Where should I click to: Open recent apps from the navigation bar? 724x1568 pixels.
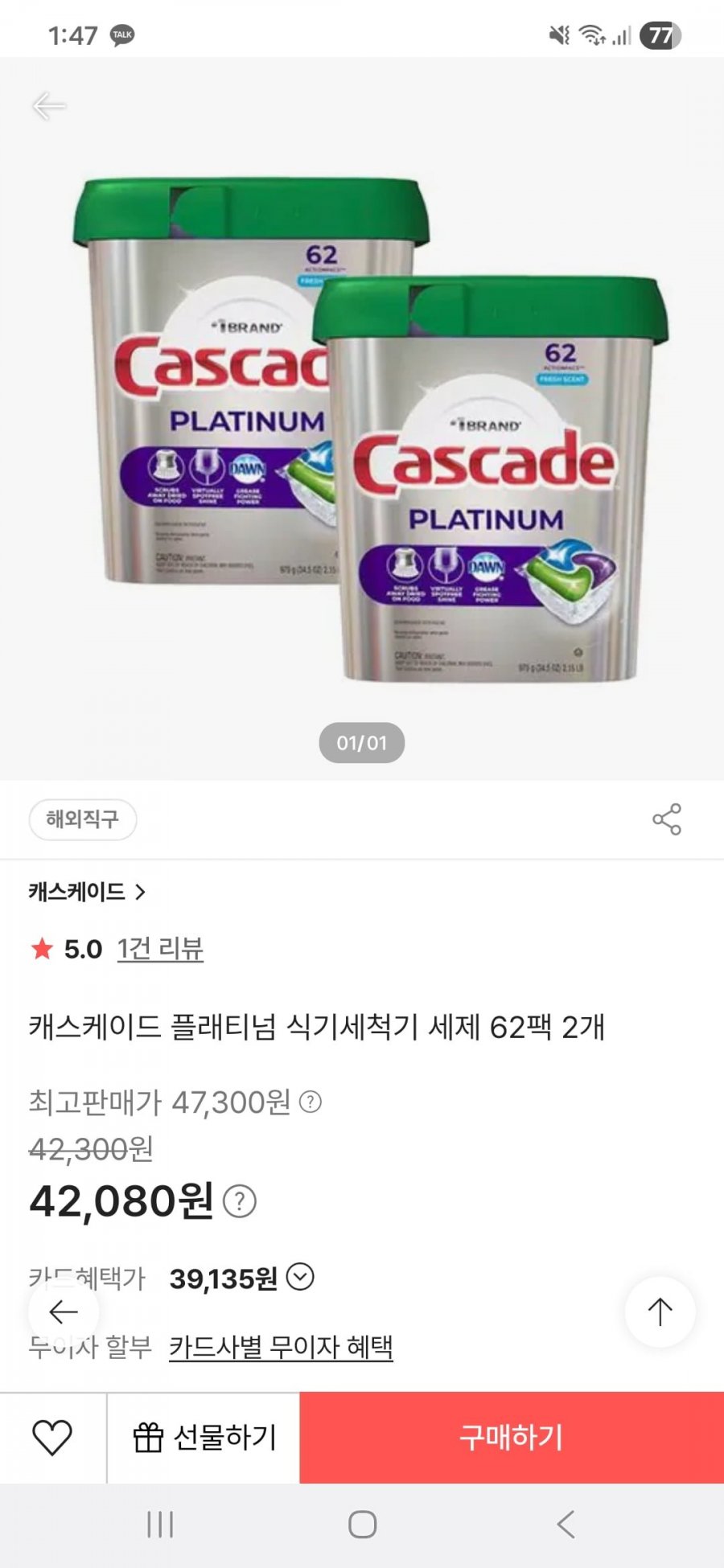pyautogui.click(x=160, y=1524)
